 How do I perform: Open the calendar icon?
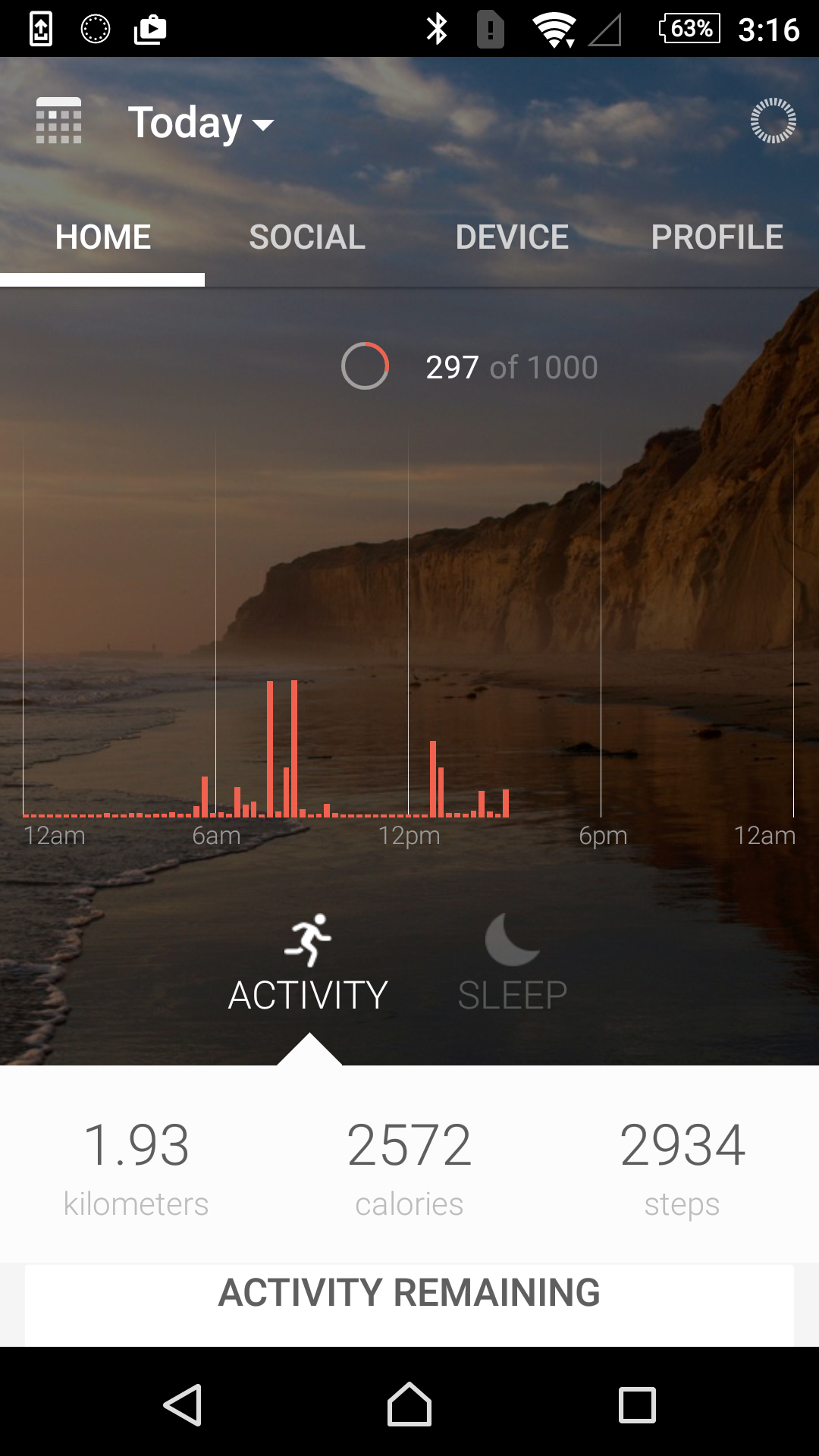pos(58,121)
